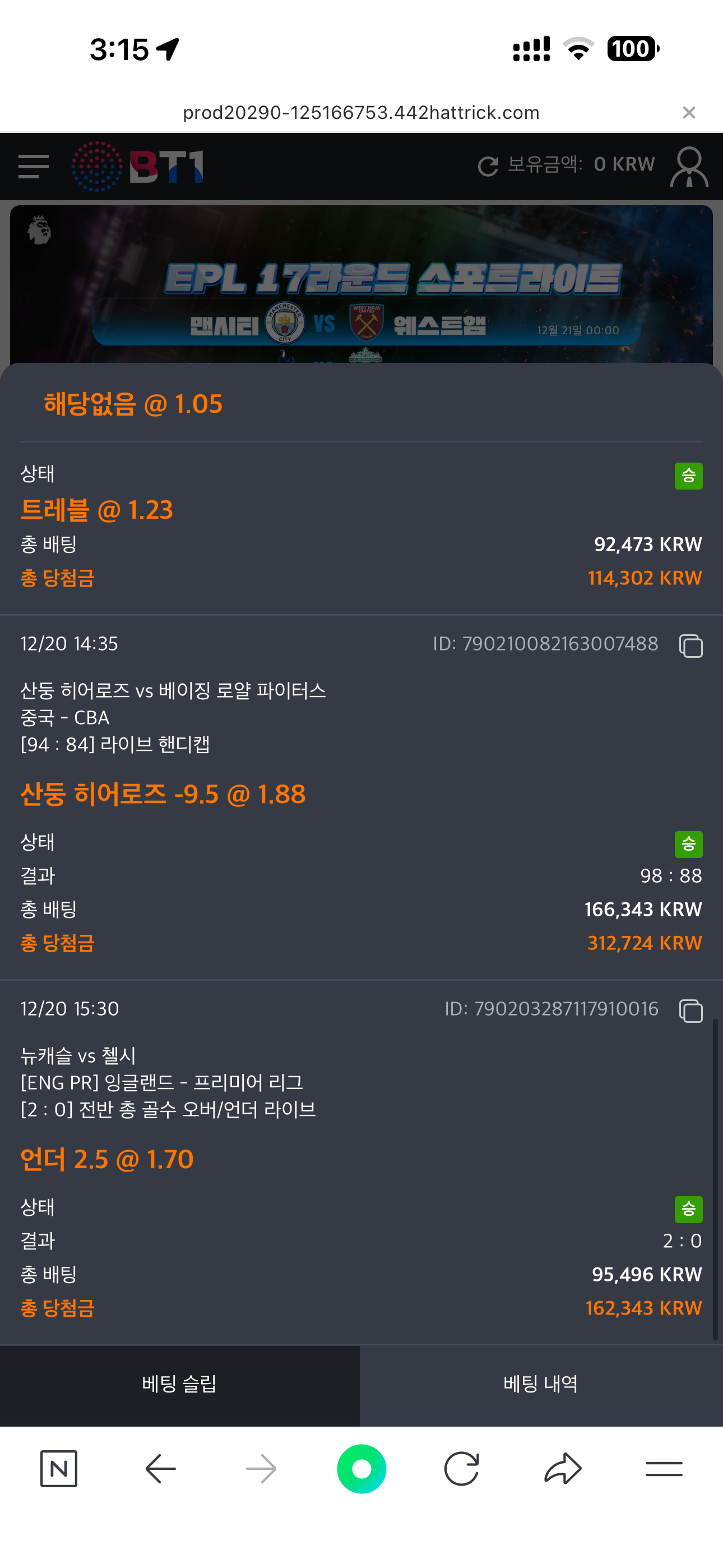Screen dimensions: 723x1568
Task: Open the user profile icon
Action: pos(689,166)
